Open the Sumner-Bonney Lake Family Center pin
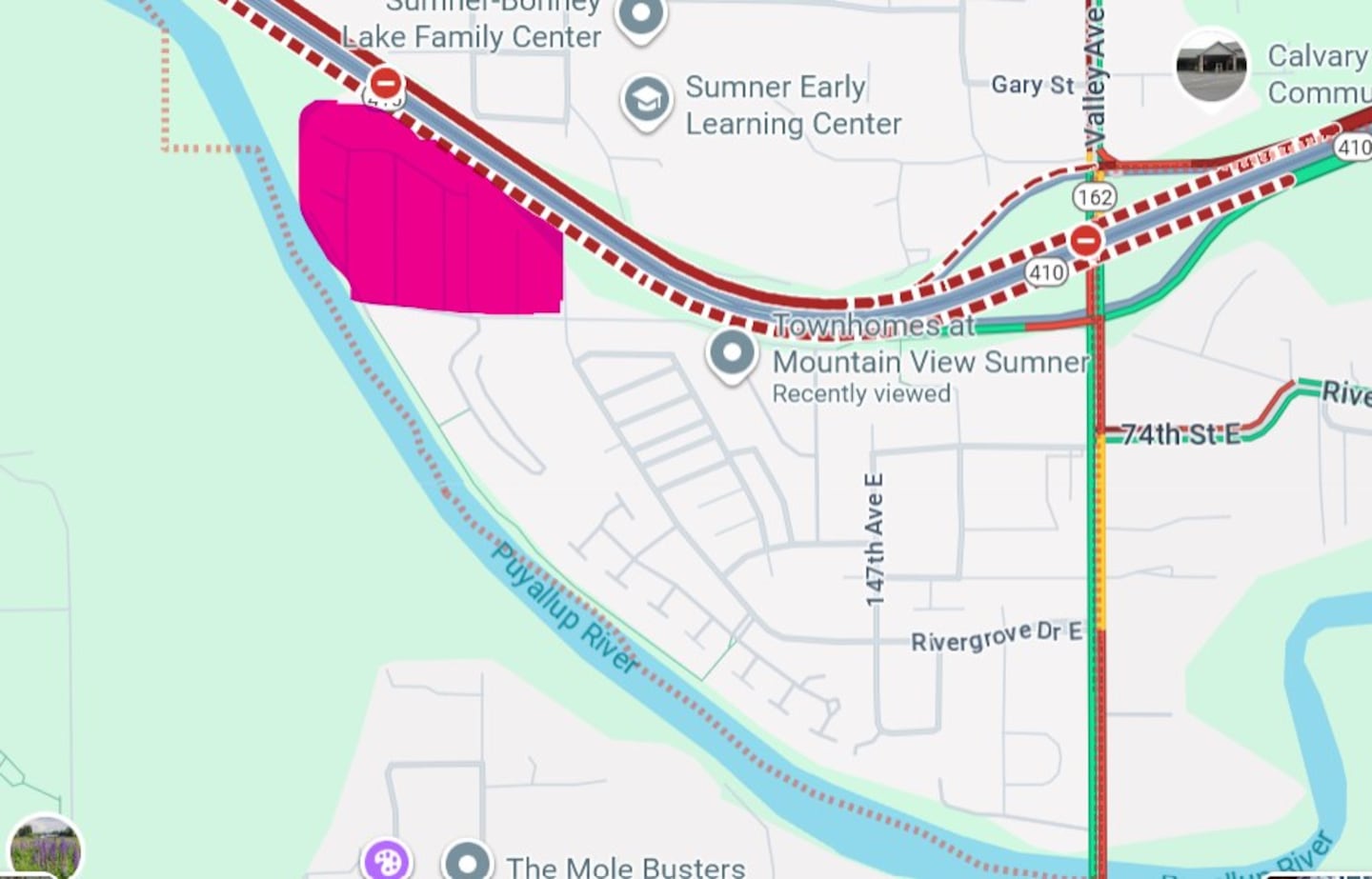Screen dimensions: 1372x879 [x=641, y=16]
